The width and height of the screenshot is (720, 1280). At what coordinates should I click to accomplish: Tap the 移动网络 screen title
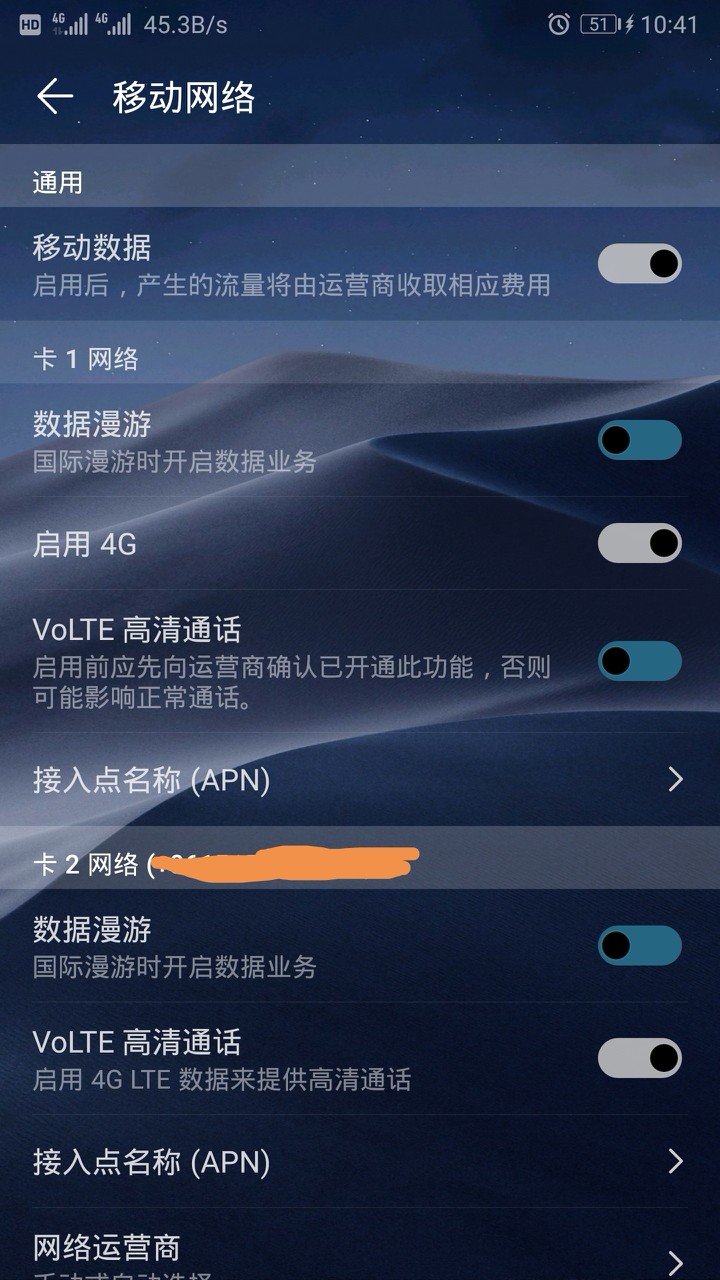180,97
